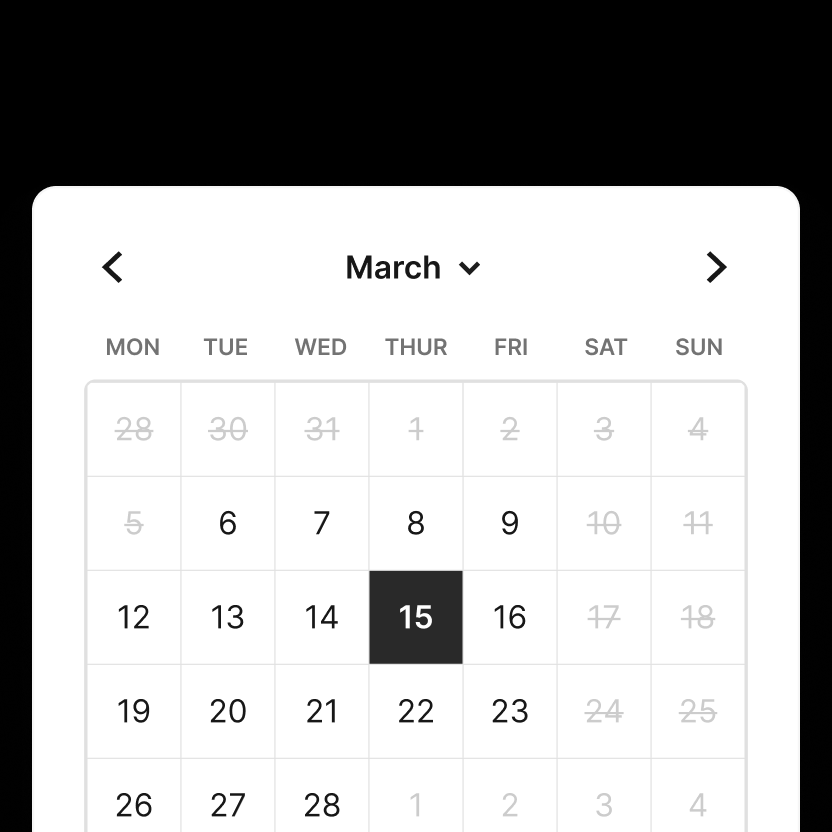Select date 6 in the calendar
This screenshot has height=832, width=832.
click(228, 523)
